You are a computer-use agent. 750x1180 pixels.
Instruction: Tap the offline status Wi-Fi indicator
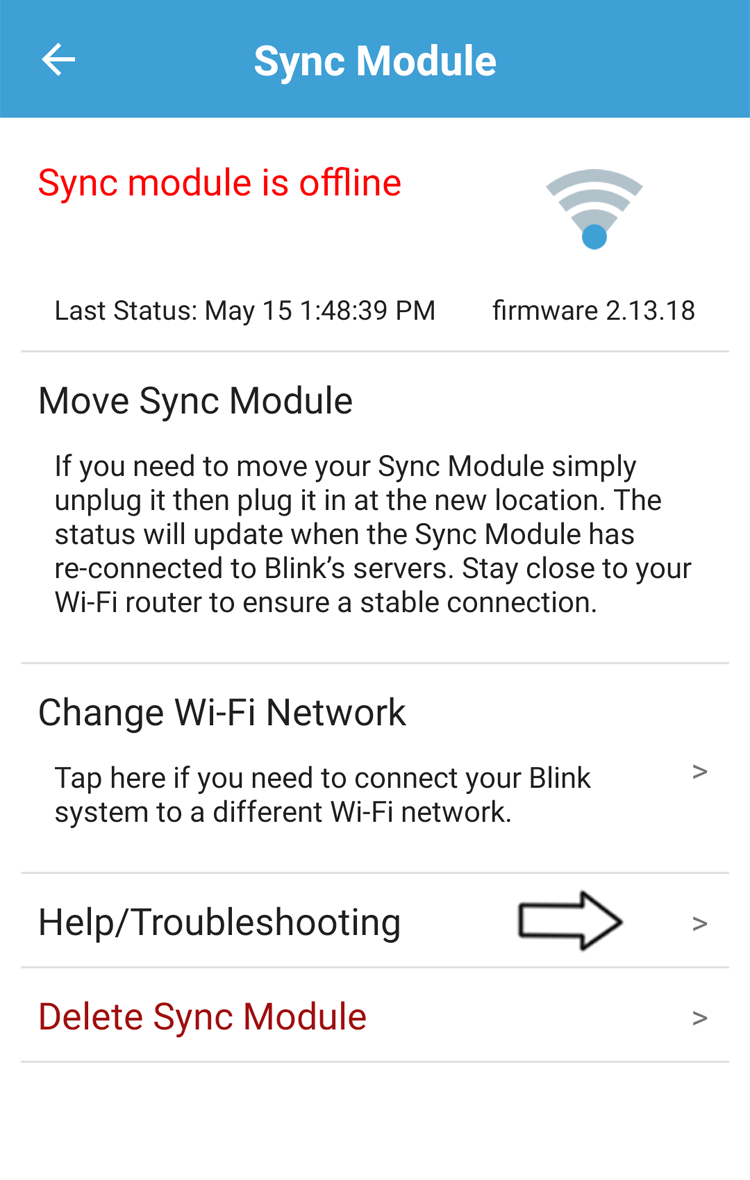pos(594,205)
